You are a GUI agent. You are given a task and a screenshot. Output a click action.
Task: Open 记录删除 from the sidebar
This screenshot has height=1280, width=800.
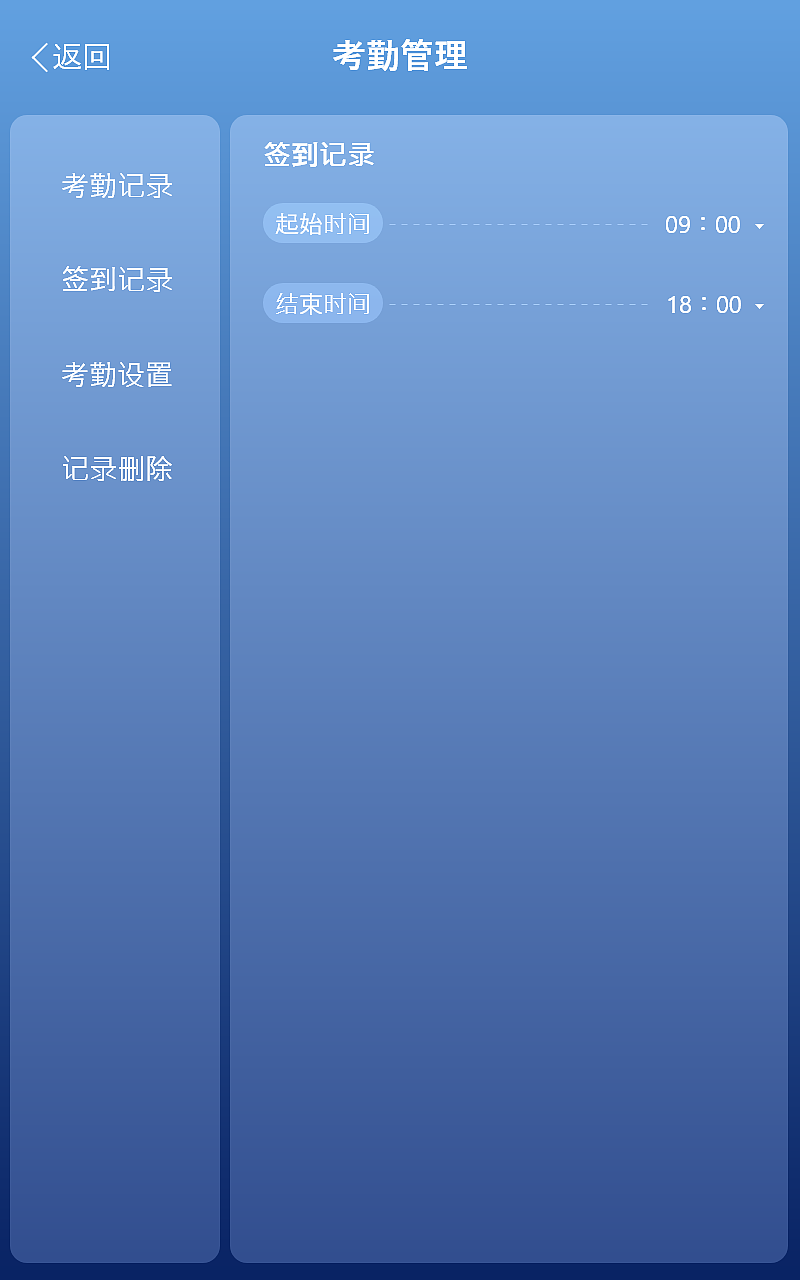115,470
